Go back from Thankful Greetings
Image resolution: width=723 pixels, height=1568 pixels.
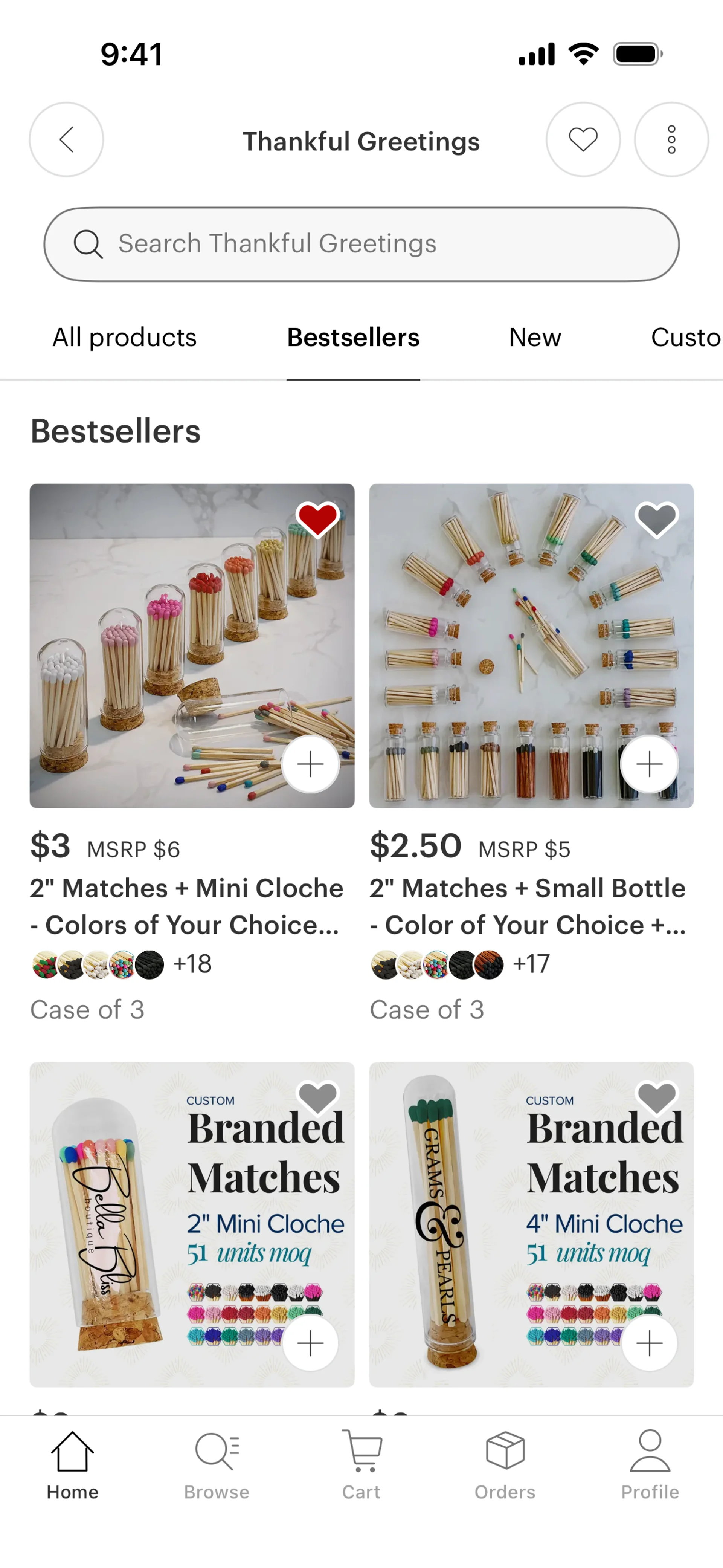[66, 139]
